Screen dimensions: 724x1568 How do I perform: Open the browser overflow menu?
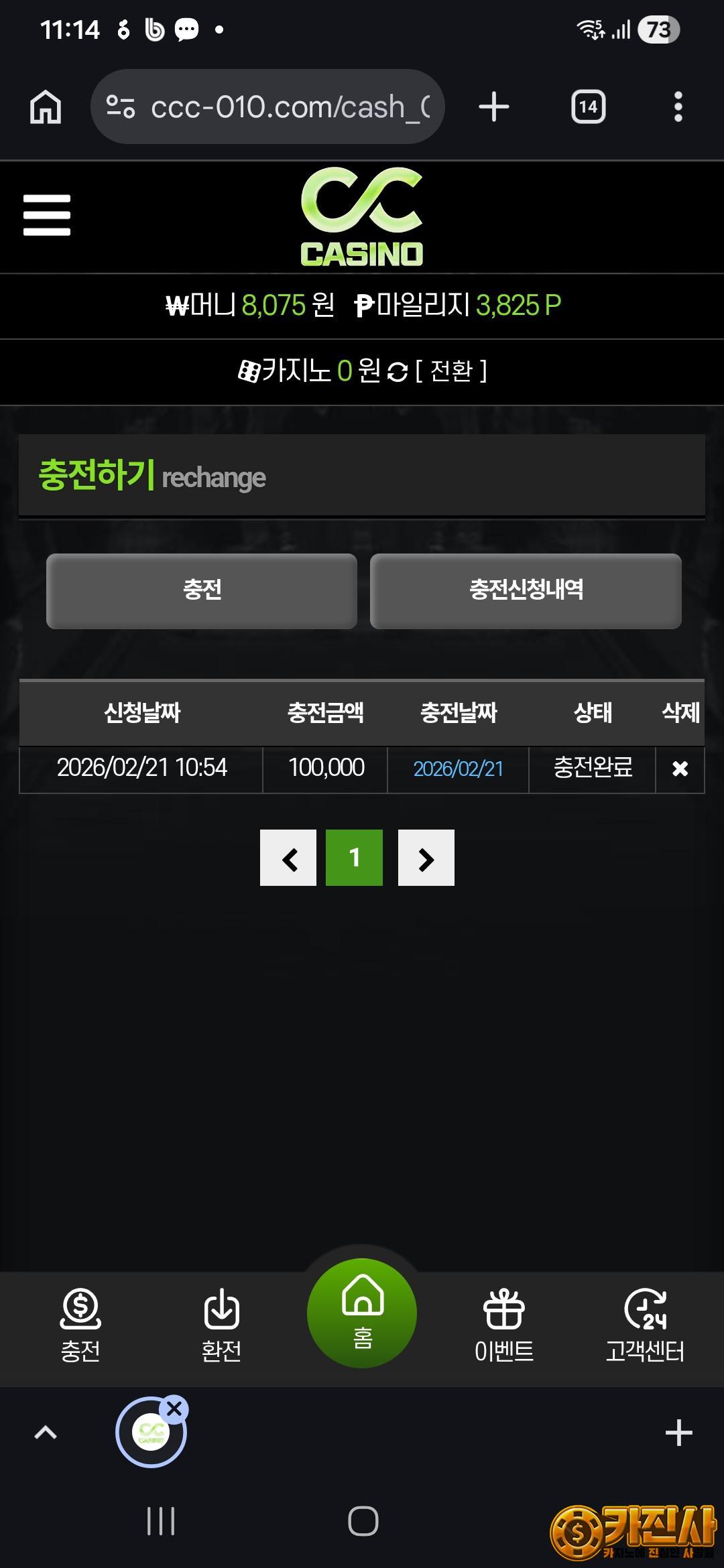point(678,107)
